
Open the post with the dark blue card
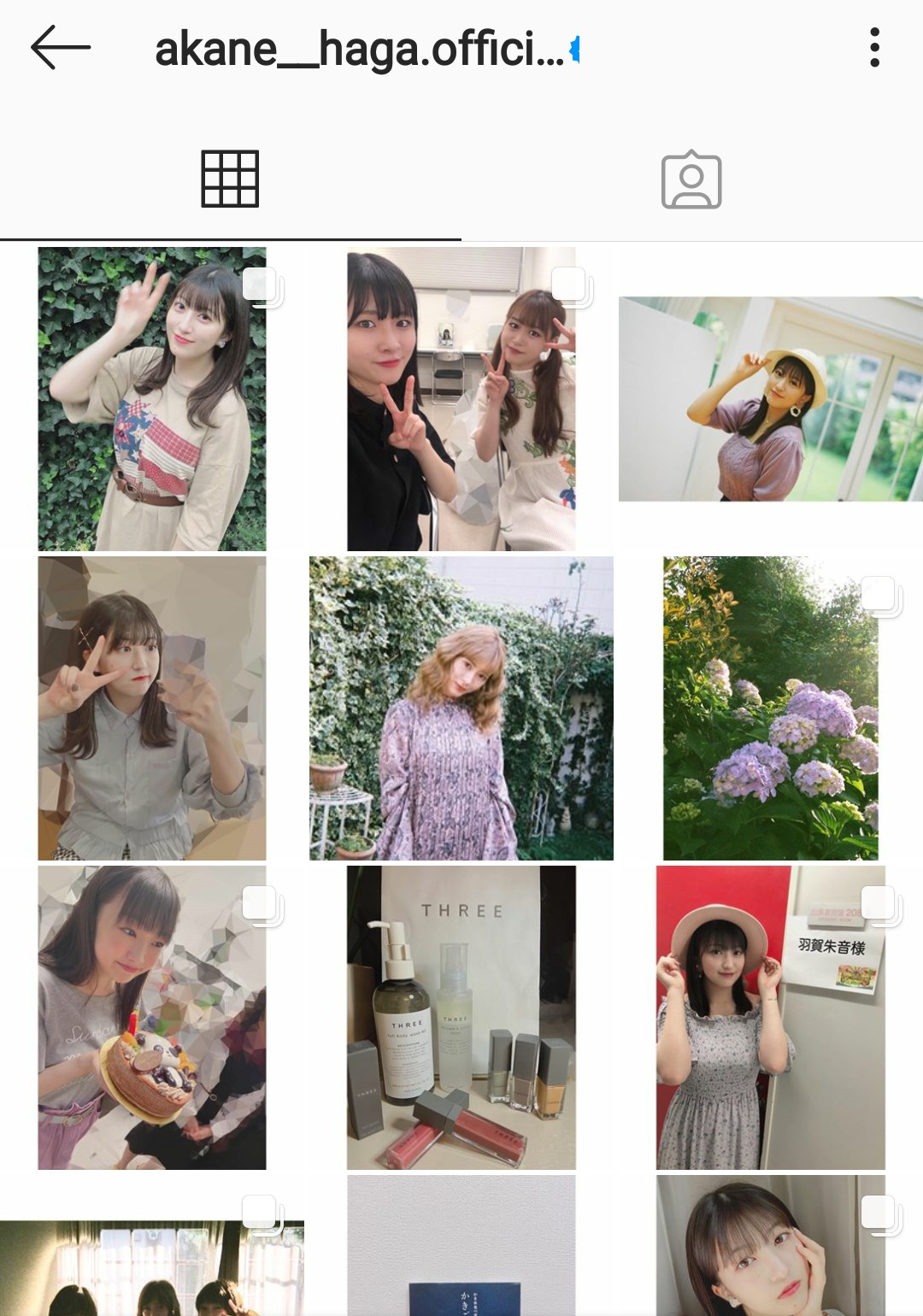click(x=461, y=1248)
